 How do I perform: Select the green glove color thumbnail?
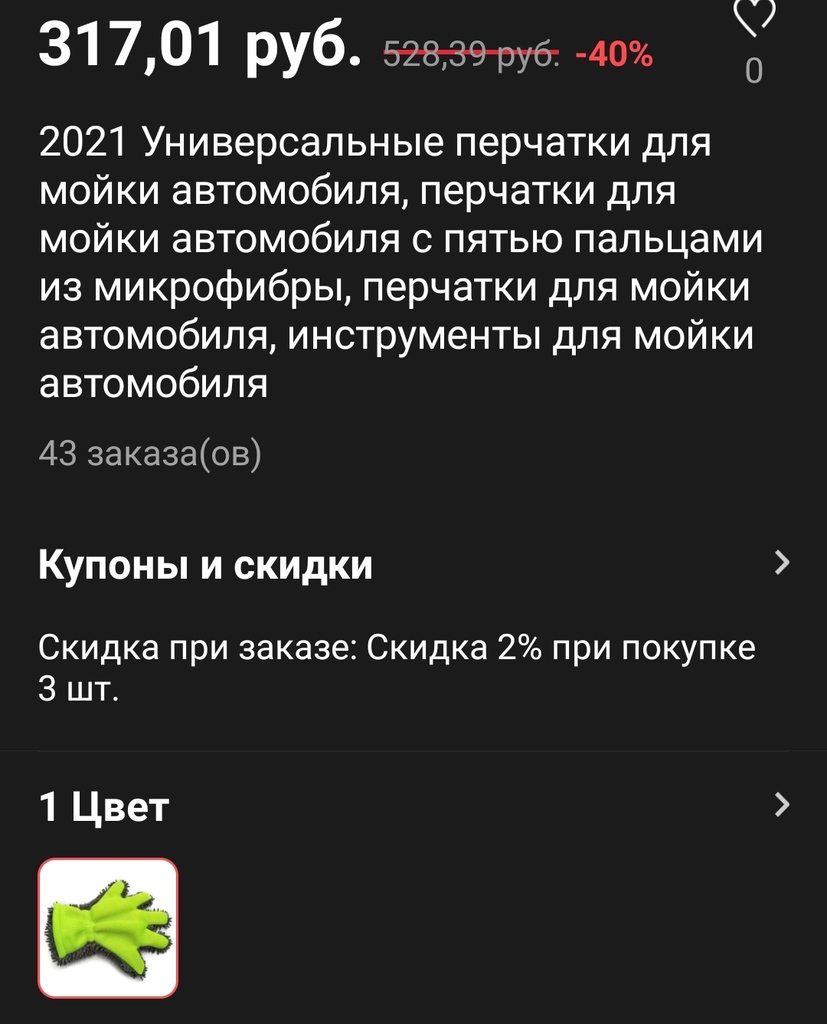pos(108,927)
